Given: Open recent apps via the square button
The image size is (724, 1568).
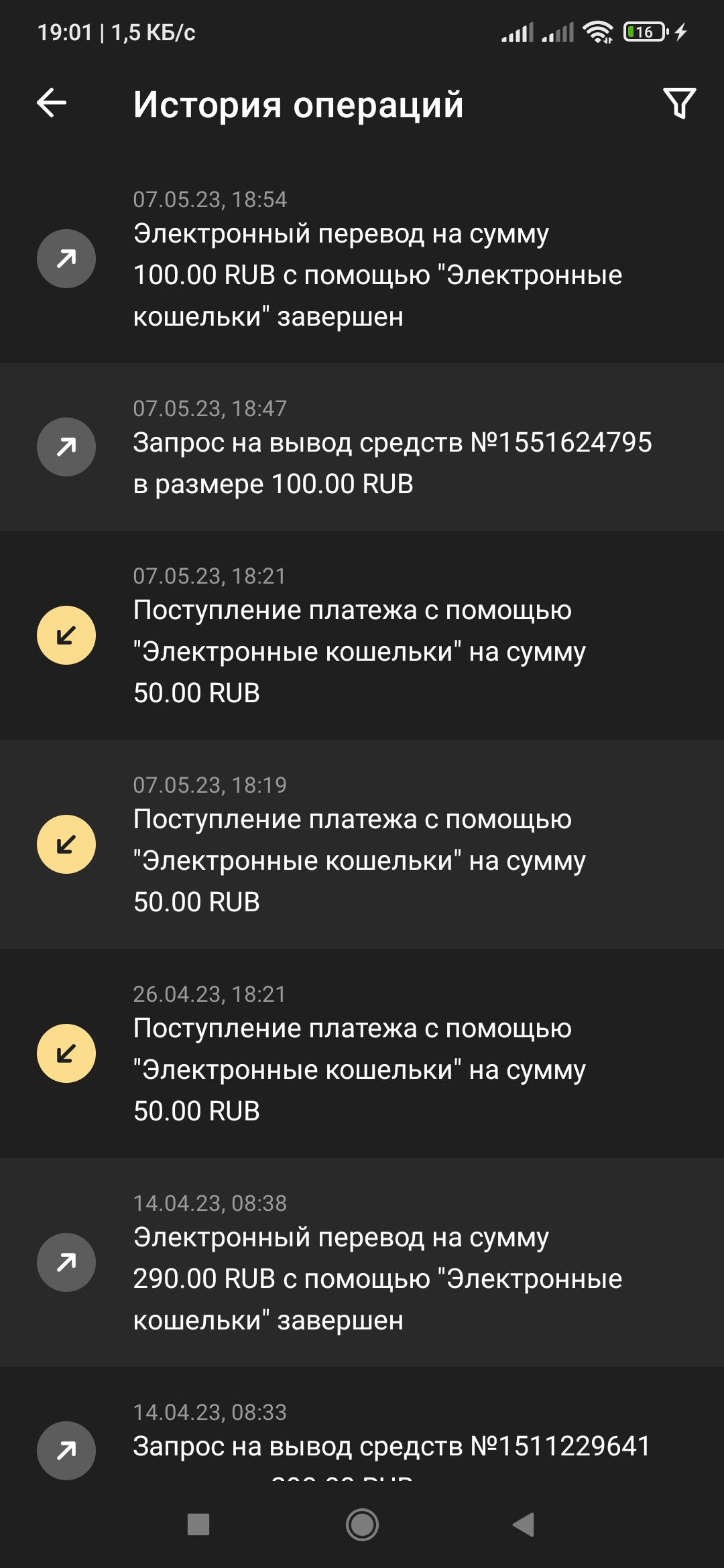Looking at the screenshot, I should coord(198,1524).
